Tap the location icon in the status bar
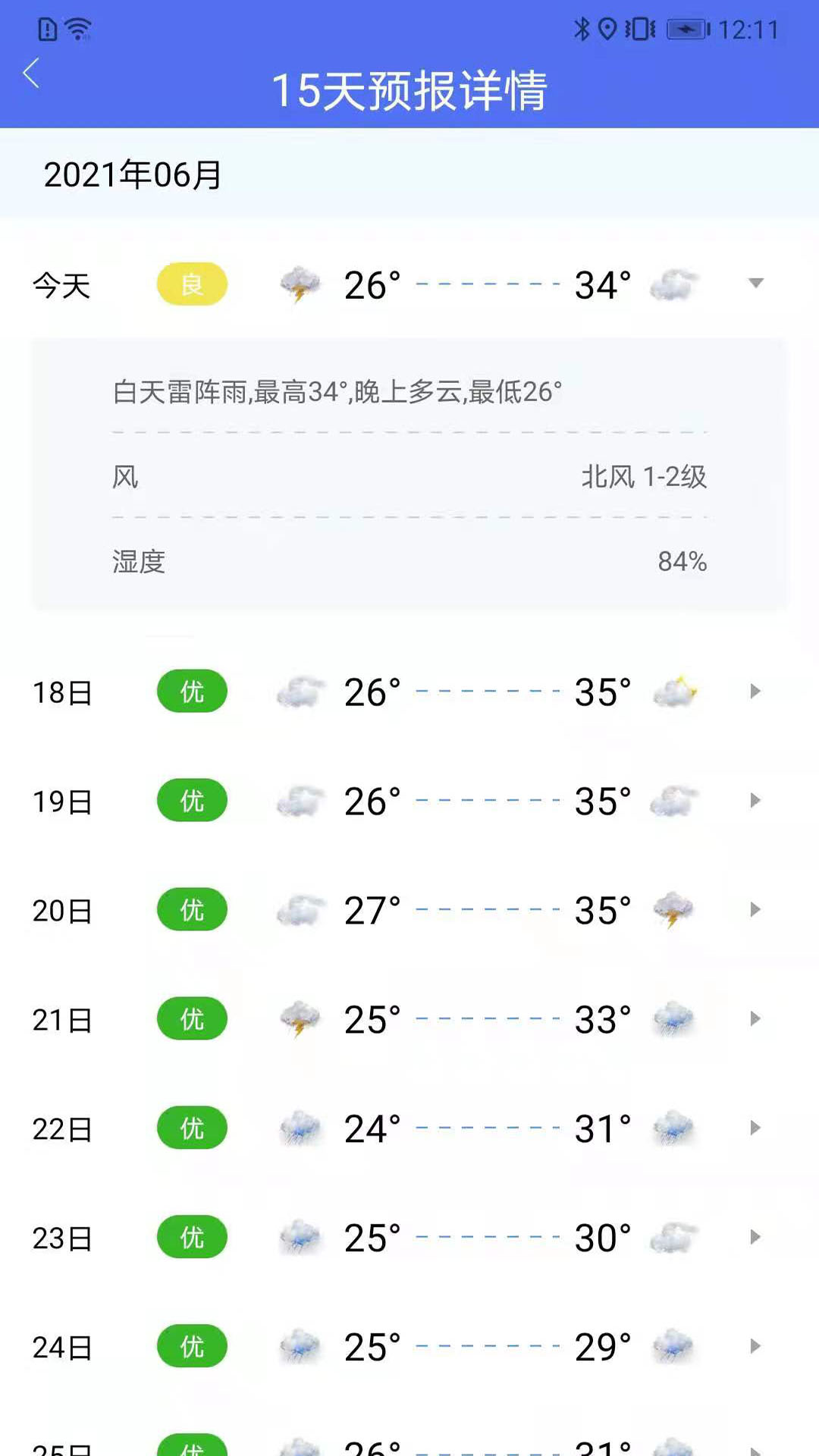This screenshot has height=1456, width=819. [607, 29]
